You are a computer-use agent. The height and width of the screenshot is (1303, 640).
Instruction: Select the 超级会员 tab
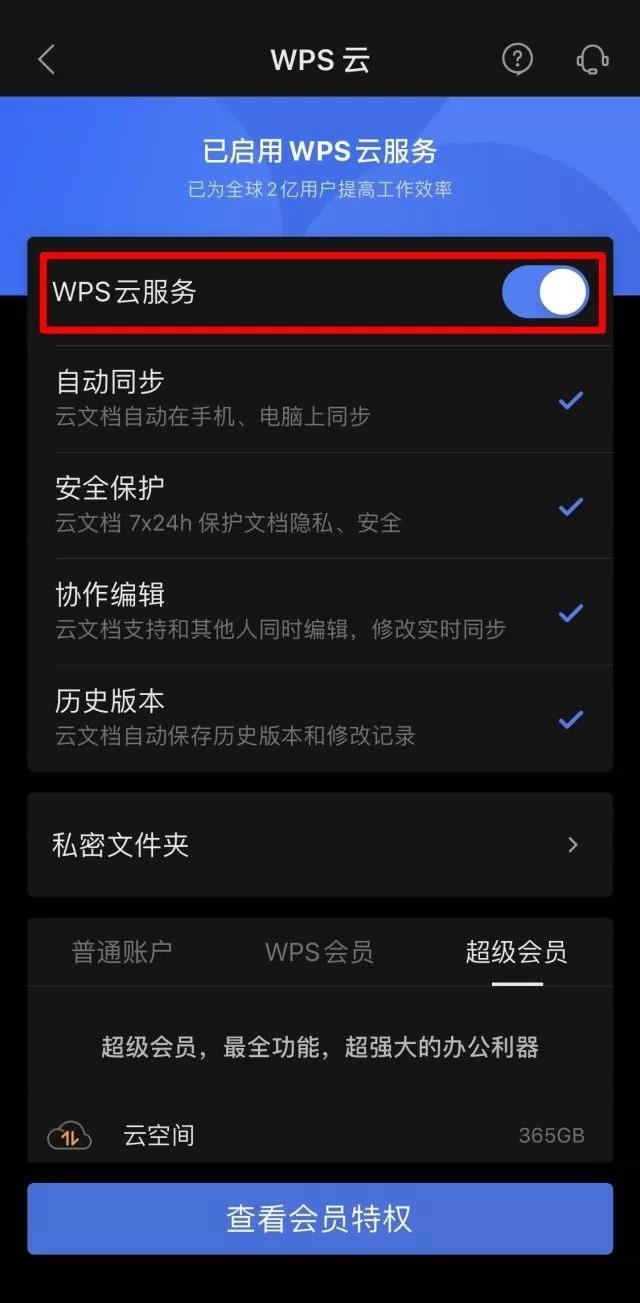(516, 952)
